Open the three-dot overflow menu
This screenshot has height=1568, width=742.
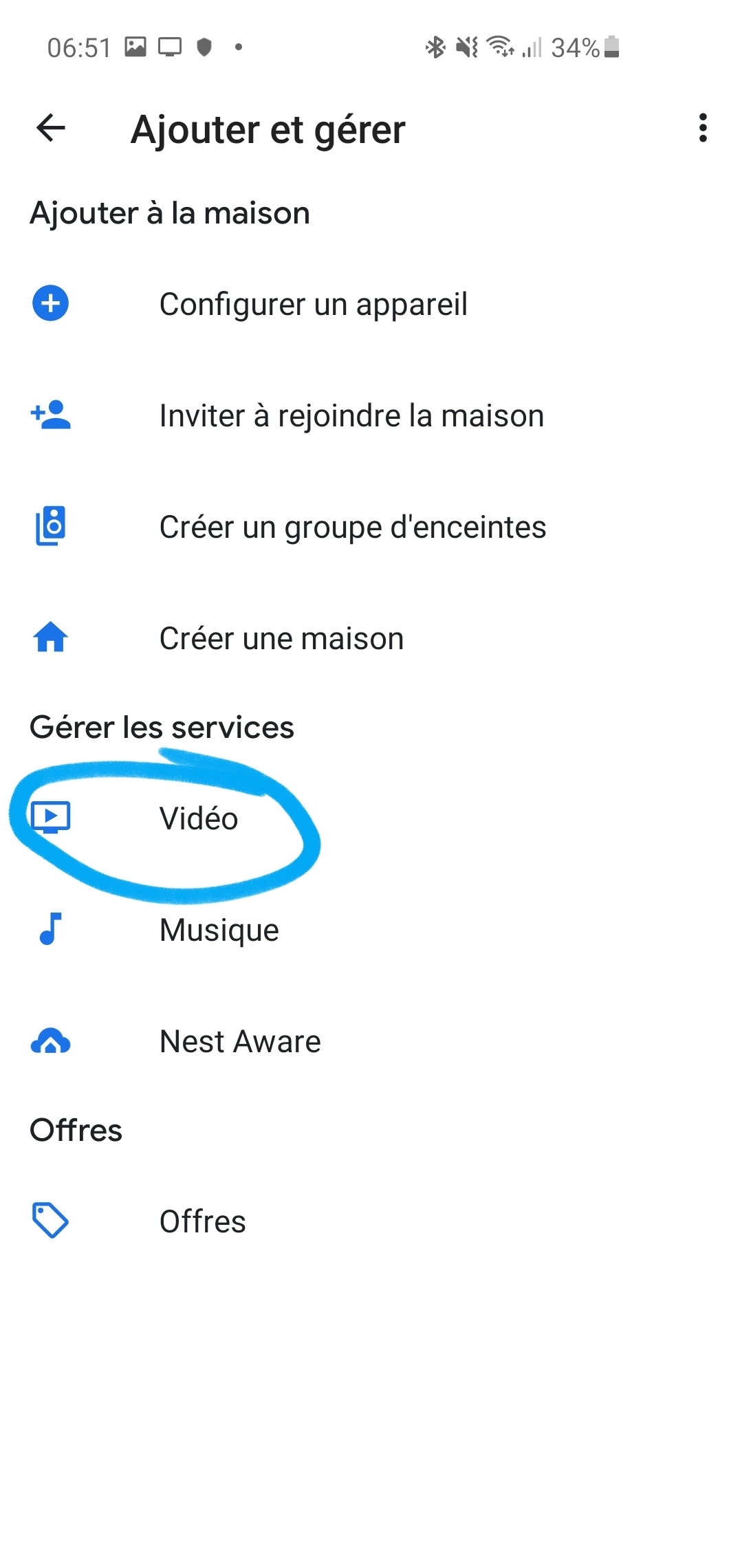coord(702,128)
